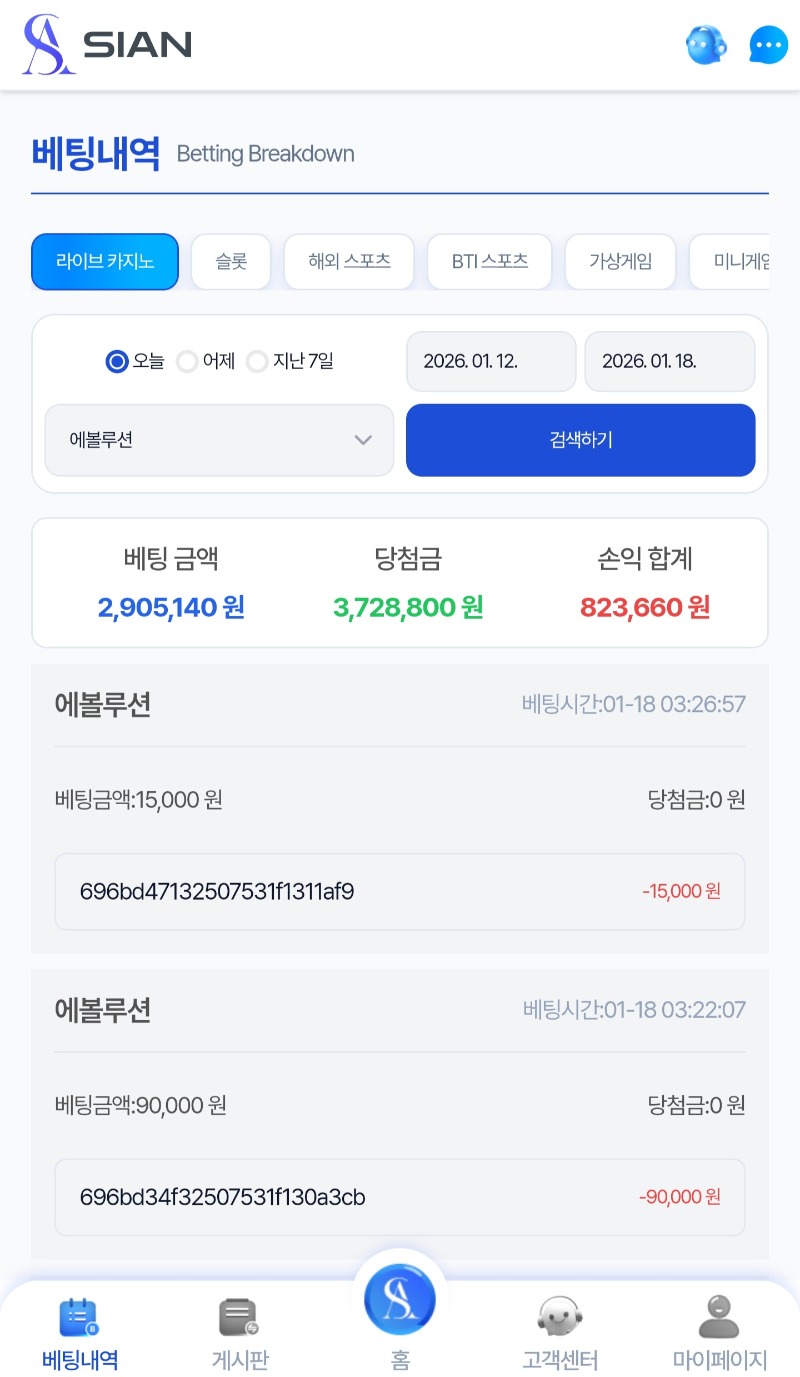
Task: Go to 마이페이지
Action: [x=719, y=1332]
